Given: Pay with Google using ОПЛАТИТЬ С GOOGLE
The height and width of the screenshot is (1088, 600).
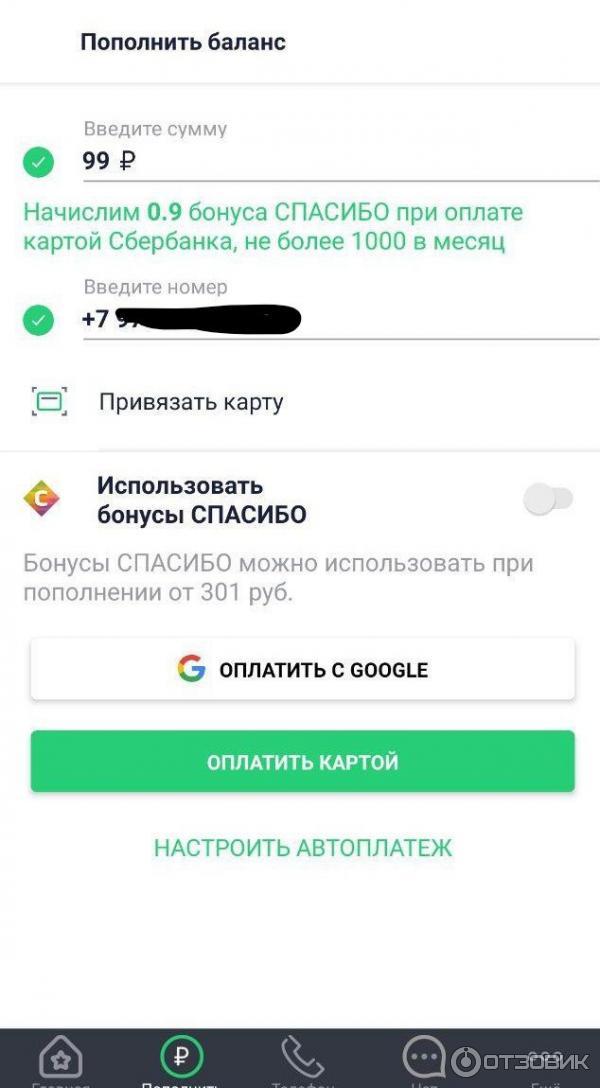Looking at the screenshot, I should coord(302,669).
